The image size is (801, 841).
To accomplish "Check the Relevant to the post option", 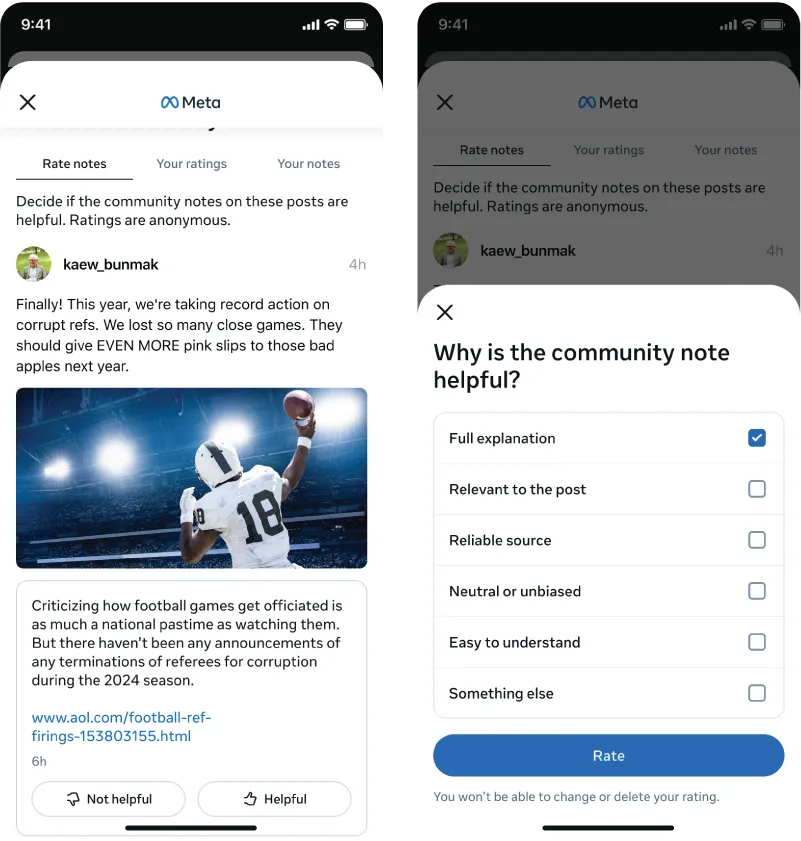I will pyautogui.click(x=756, y=489).
